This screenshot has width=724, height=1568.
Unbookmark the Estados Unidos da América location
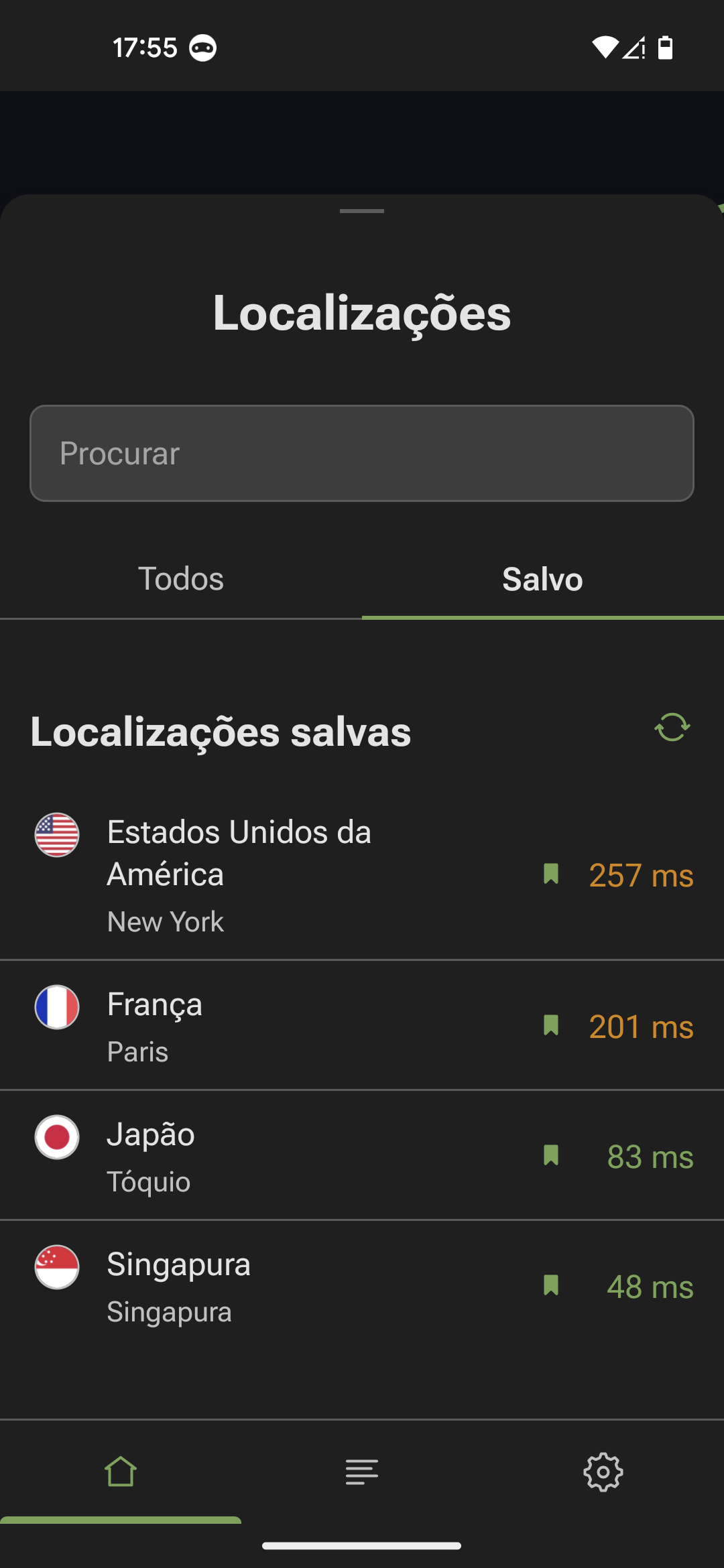[x=552, y=873]
